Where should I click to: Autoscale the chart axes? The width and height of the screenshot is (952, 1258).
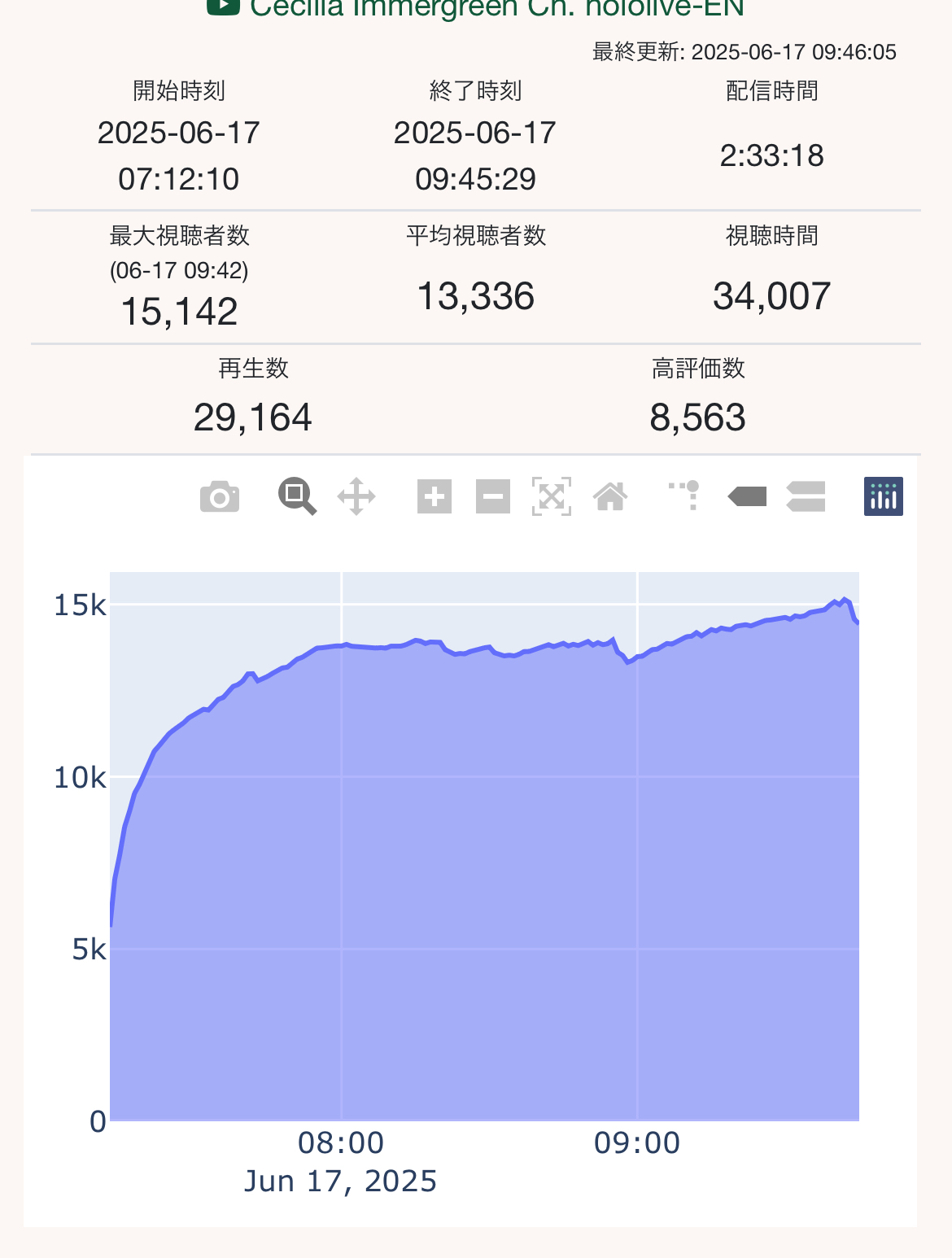(x=552, y=496)
